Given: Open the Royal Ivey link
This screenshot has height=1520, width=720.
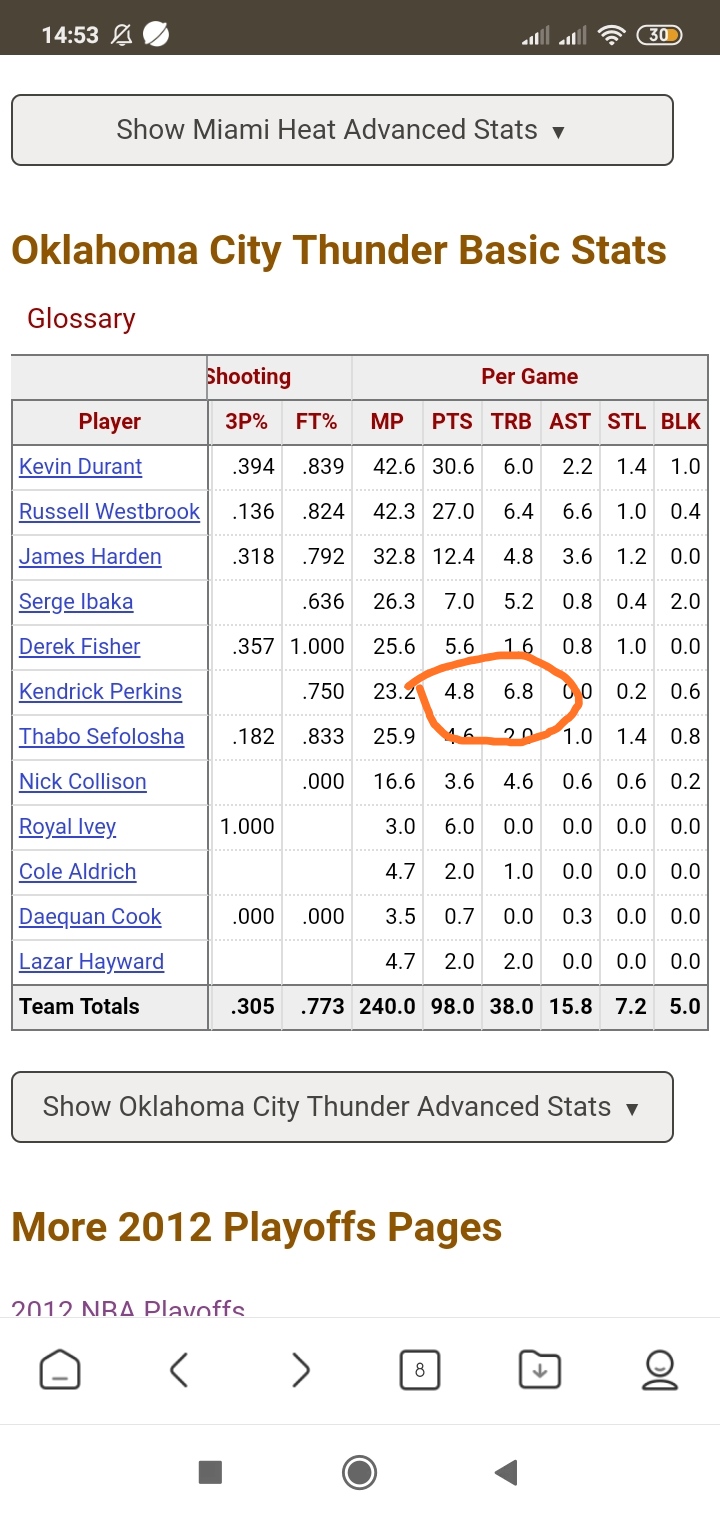Looking at the screenshot, I should [x=68, y=827].
